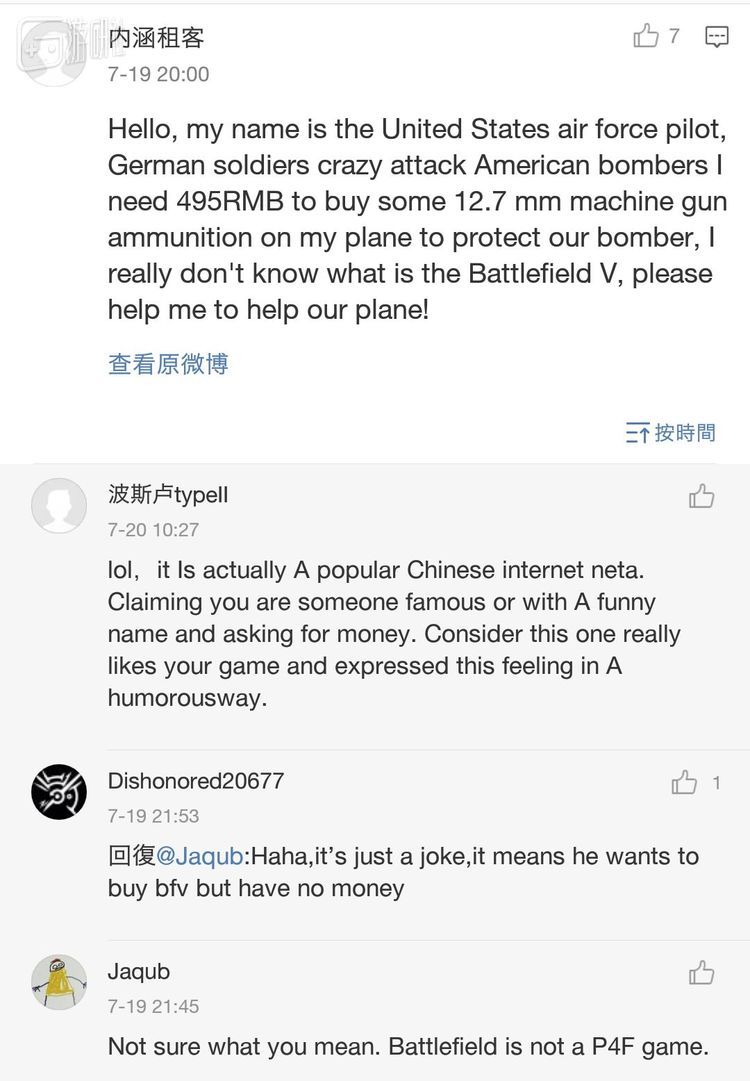Like Dishonored20677's reply
Image resolution: width=750 pixels, height=1081 pixels.
(x=685, y=782)
